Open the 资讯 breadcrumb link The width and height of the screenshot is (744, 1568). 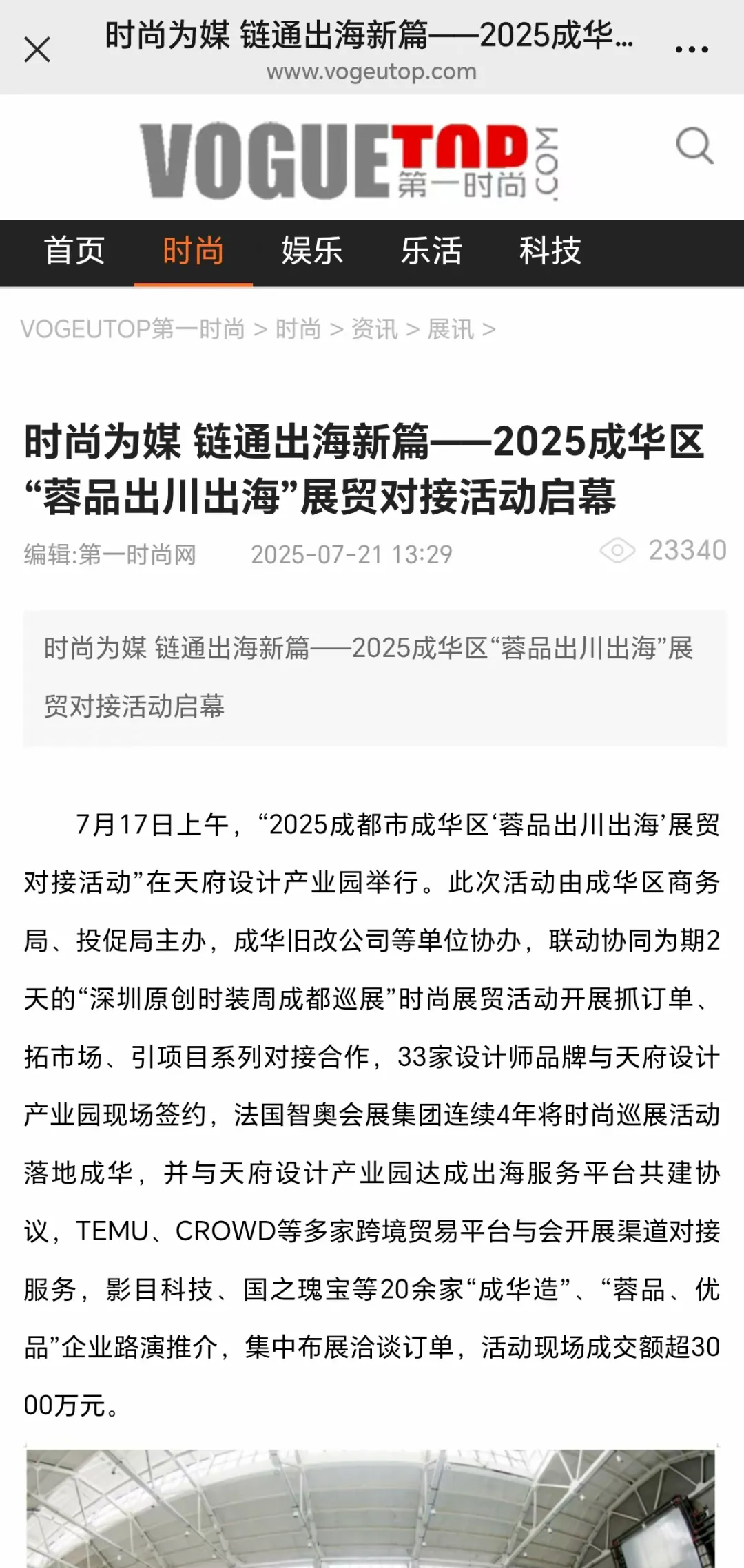[x=374, y=329]
